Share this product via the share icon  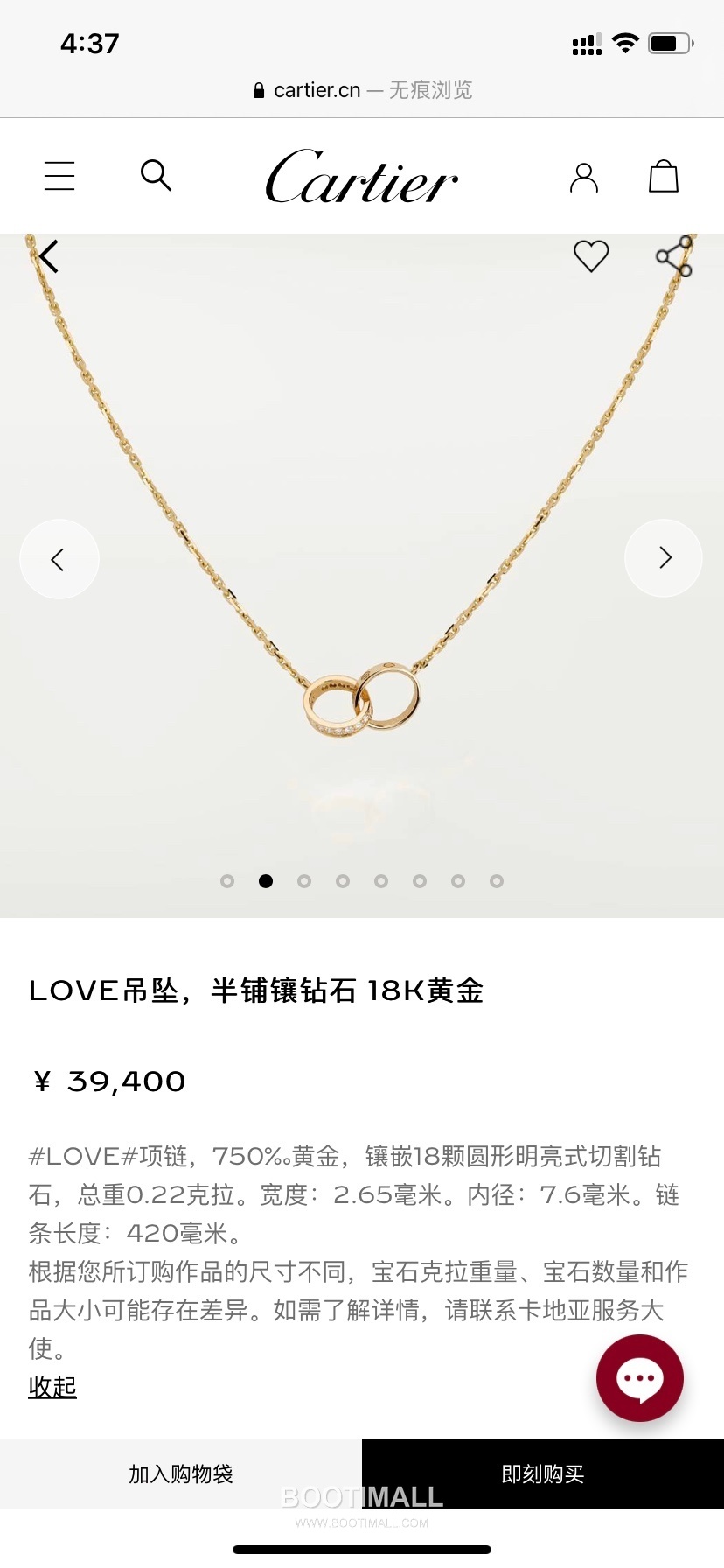pyautogui.click(x=672, y=255)
